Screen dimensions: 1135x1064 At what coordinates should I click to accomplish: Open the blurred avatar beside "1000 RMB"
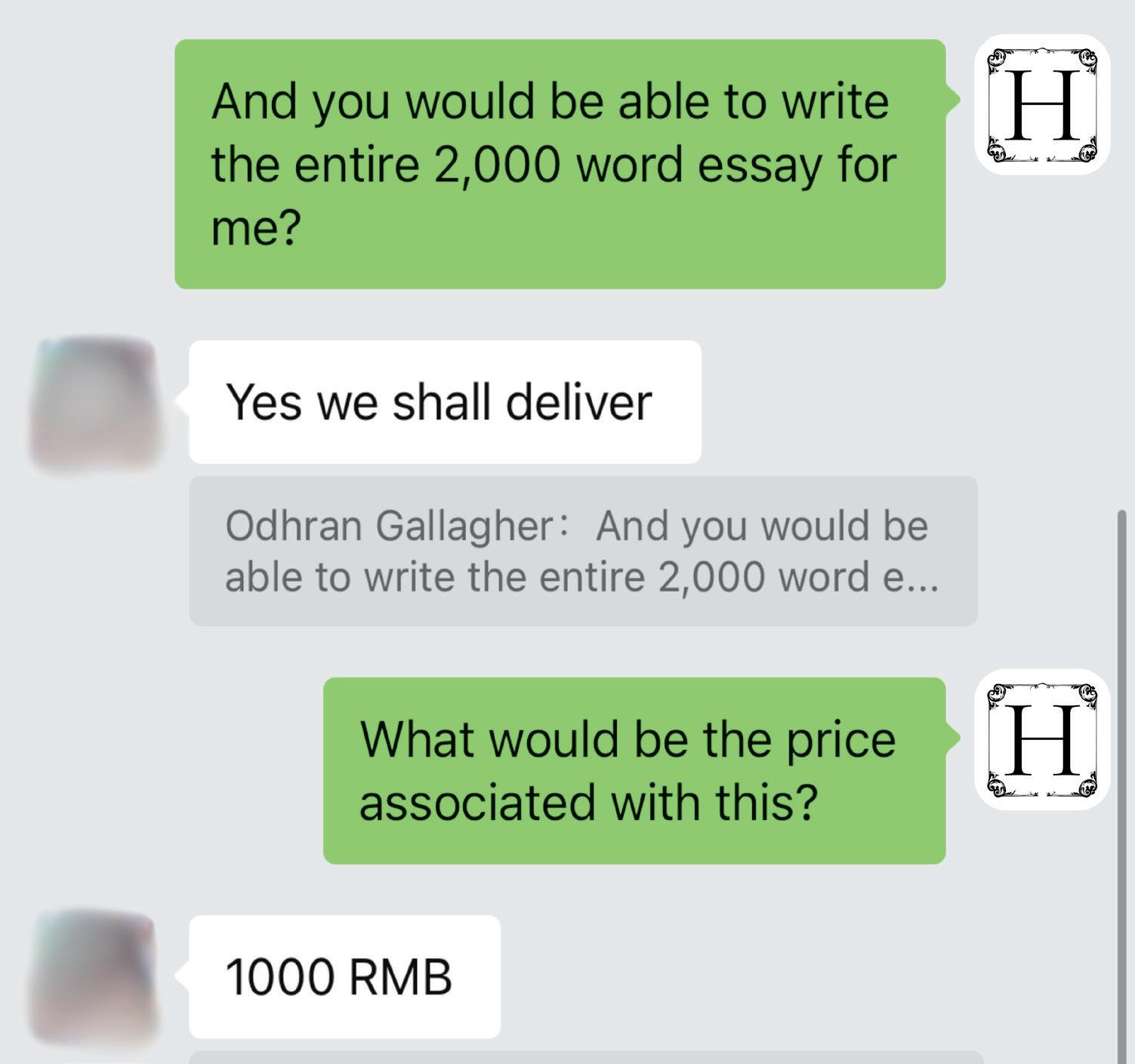coord(94,976)
